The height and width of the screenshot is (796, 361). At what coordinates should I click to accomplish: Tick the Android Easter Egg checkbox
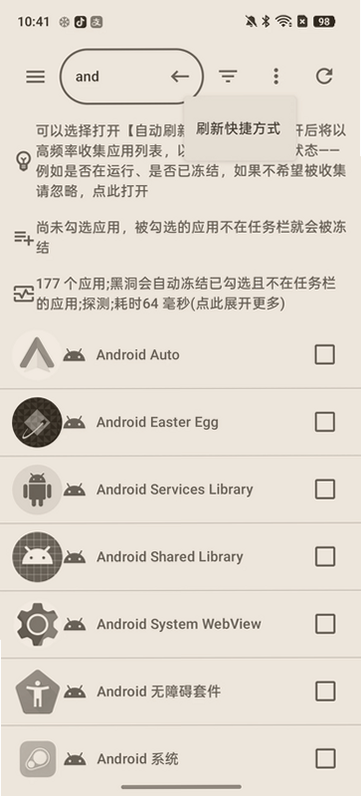tap(324, 422)
